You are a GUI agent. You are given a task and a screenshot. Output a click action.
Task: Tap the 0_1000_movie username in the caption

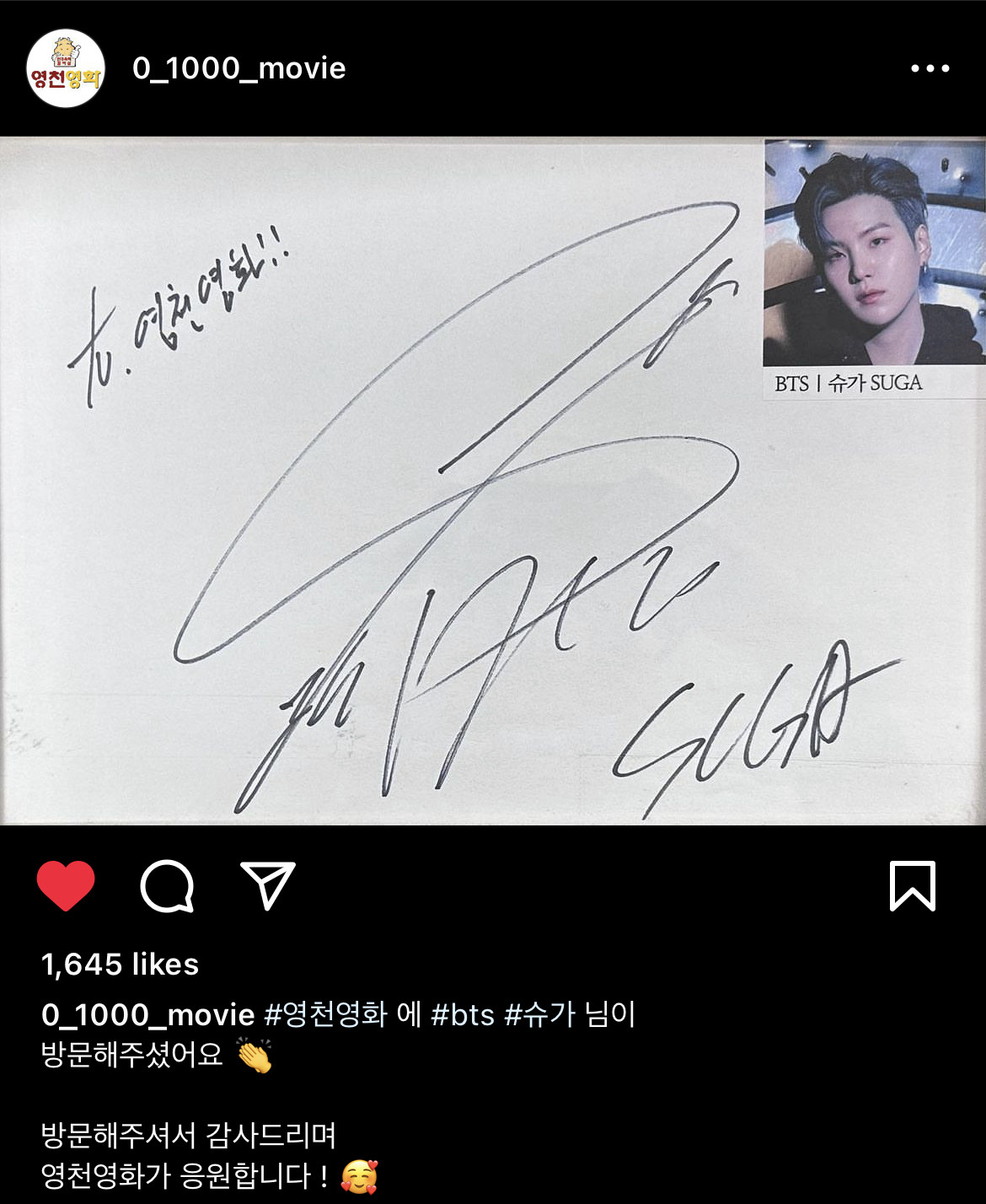coord(147,1014)
